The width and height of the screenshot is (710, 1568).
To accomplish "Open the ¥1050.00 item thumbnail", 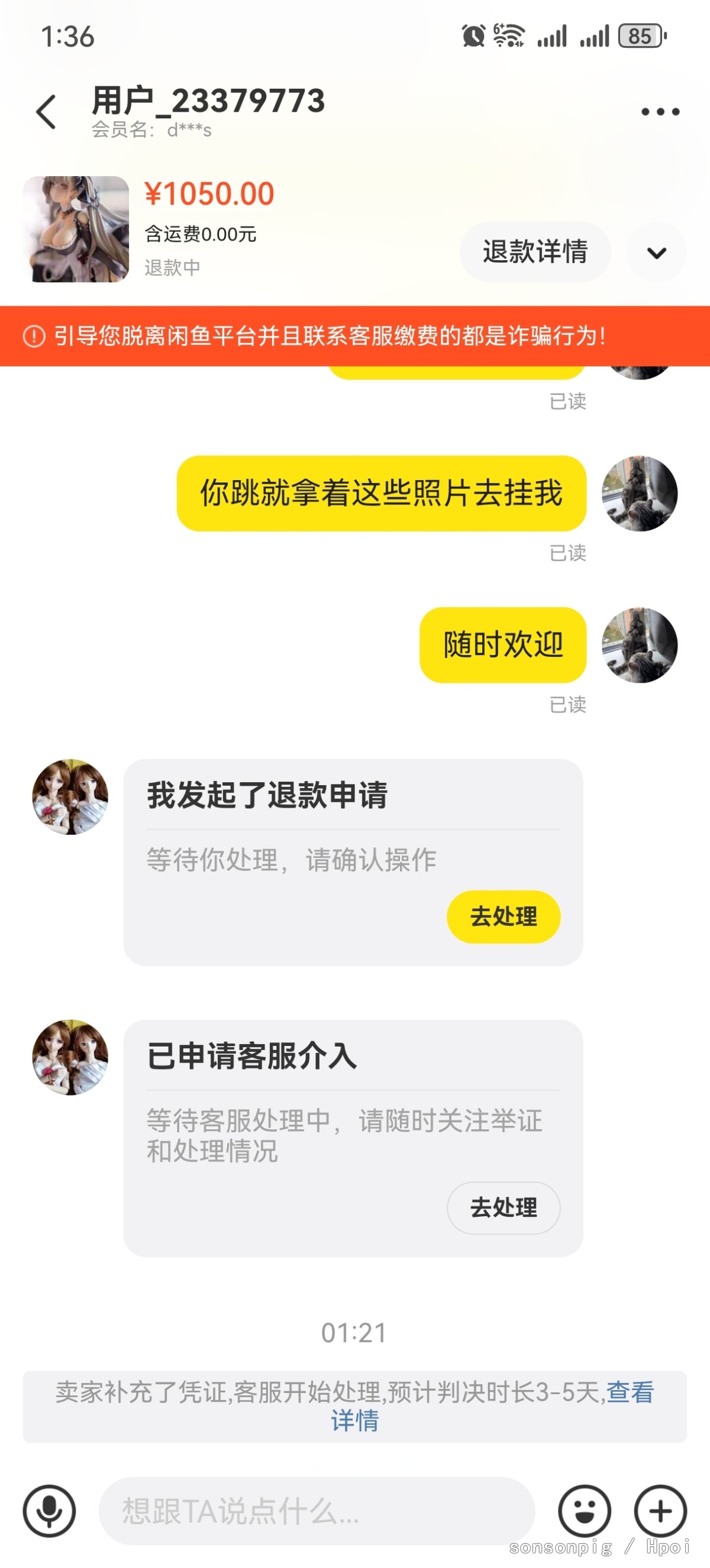I will (x=76, y=229).
